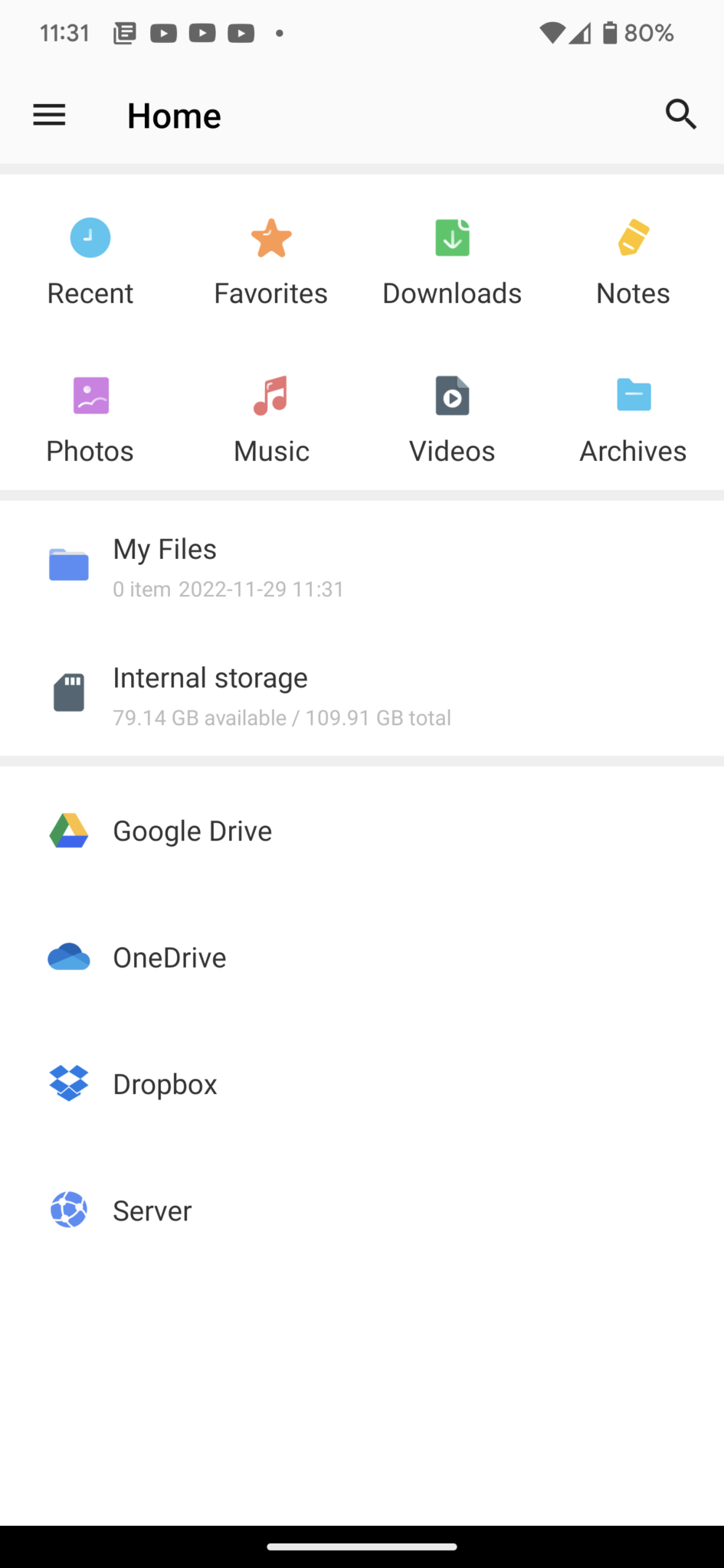
Task: Select OneDrive cloud storage
Action: coord(362,958)
